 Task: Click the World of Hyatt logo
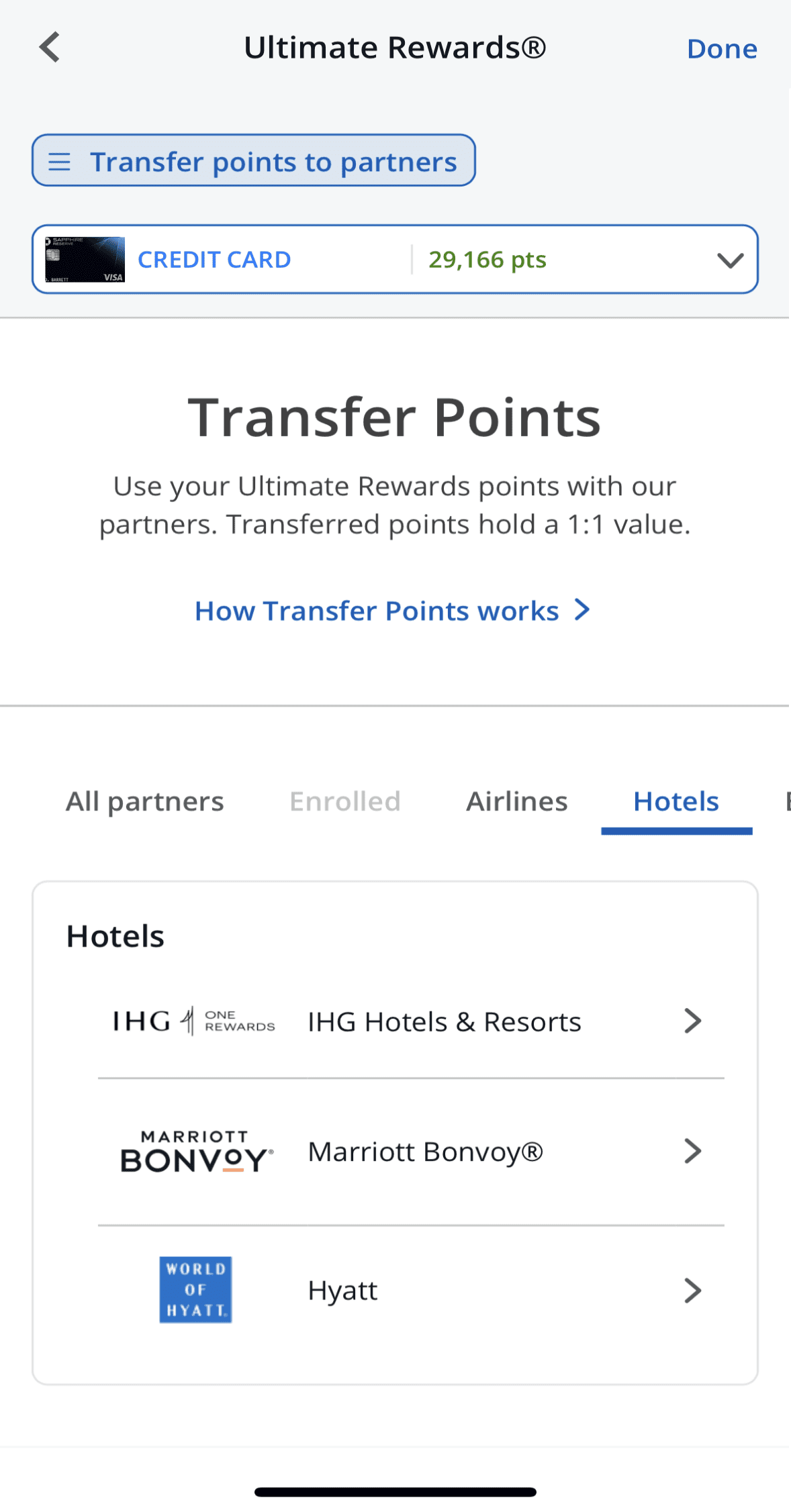(195, 1290)
